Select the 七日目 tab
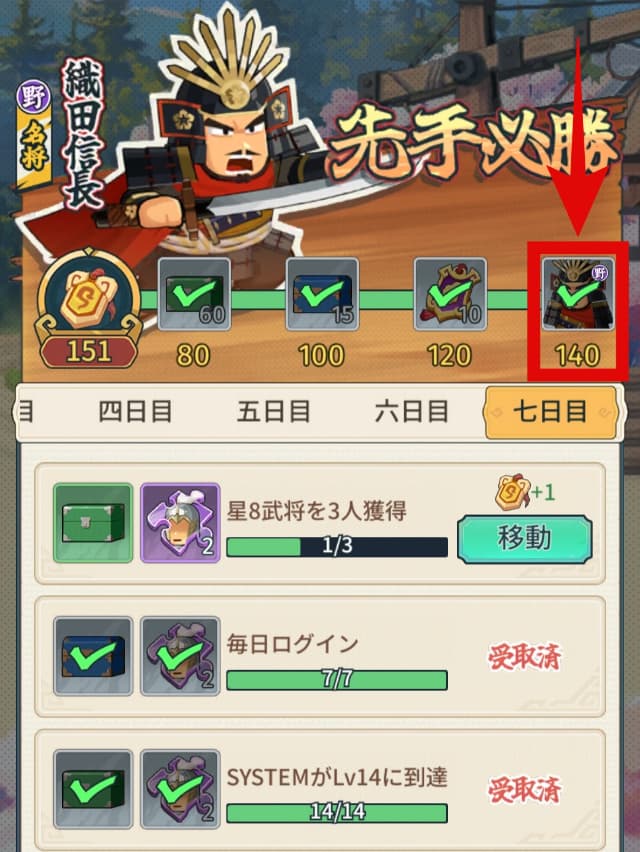Viewport: 640px width, 852px height. (x=549, y=412)
